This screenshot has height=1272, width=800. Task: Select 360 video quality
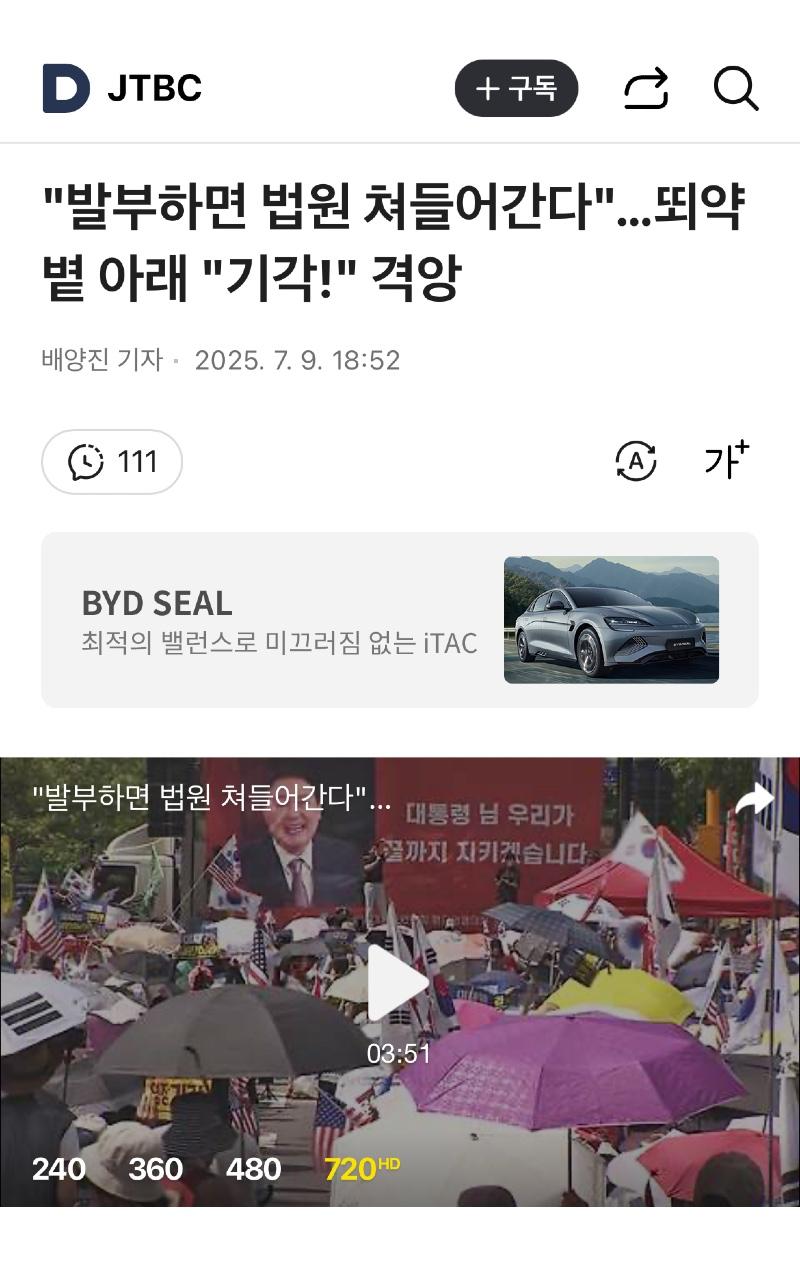pos(156,1168)
